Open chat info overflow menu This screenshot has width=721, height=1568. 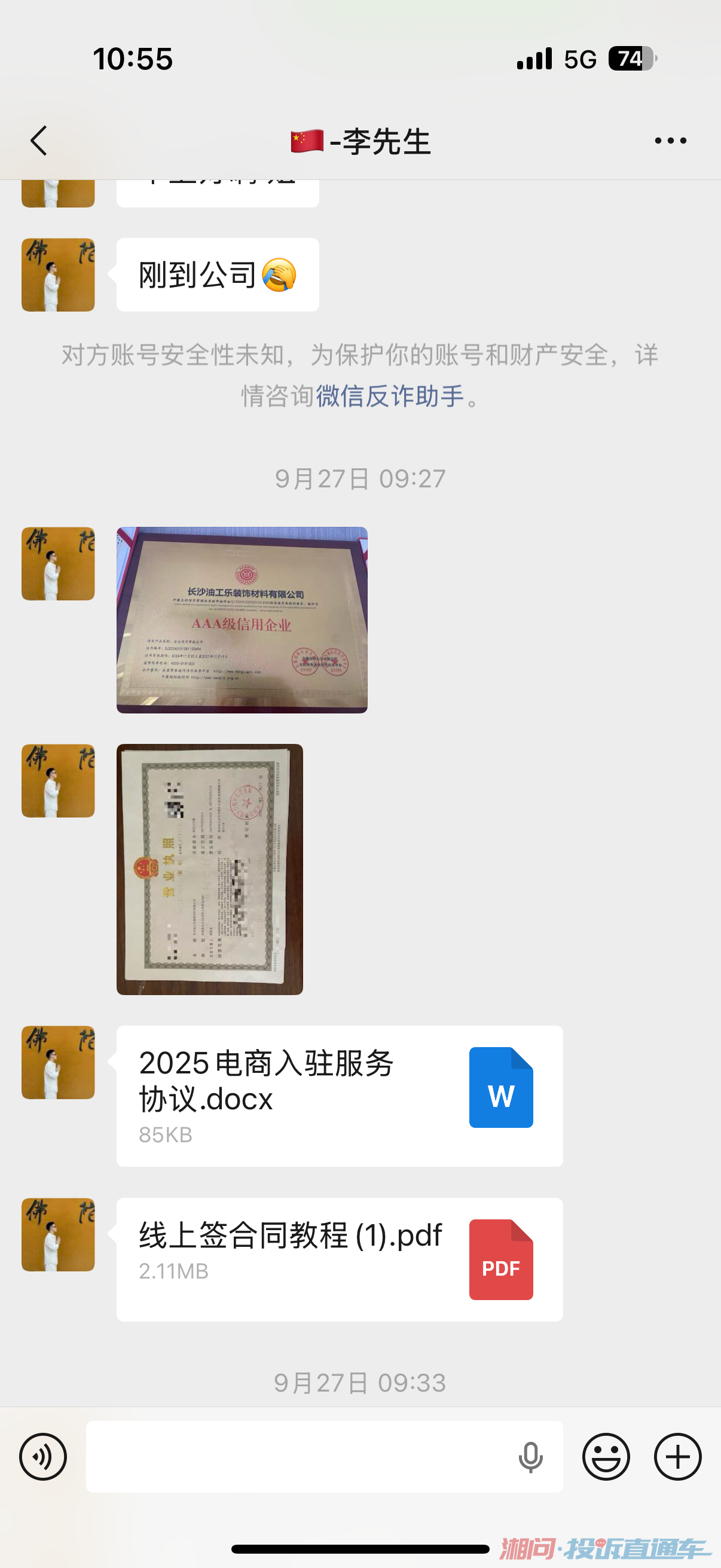[x=670, y=141]
